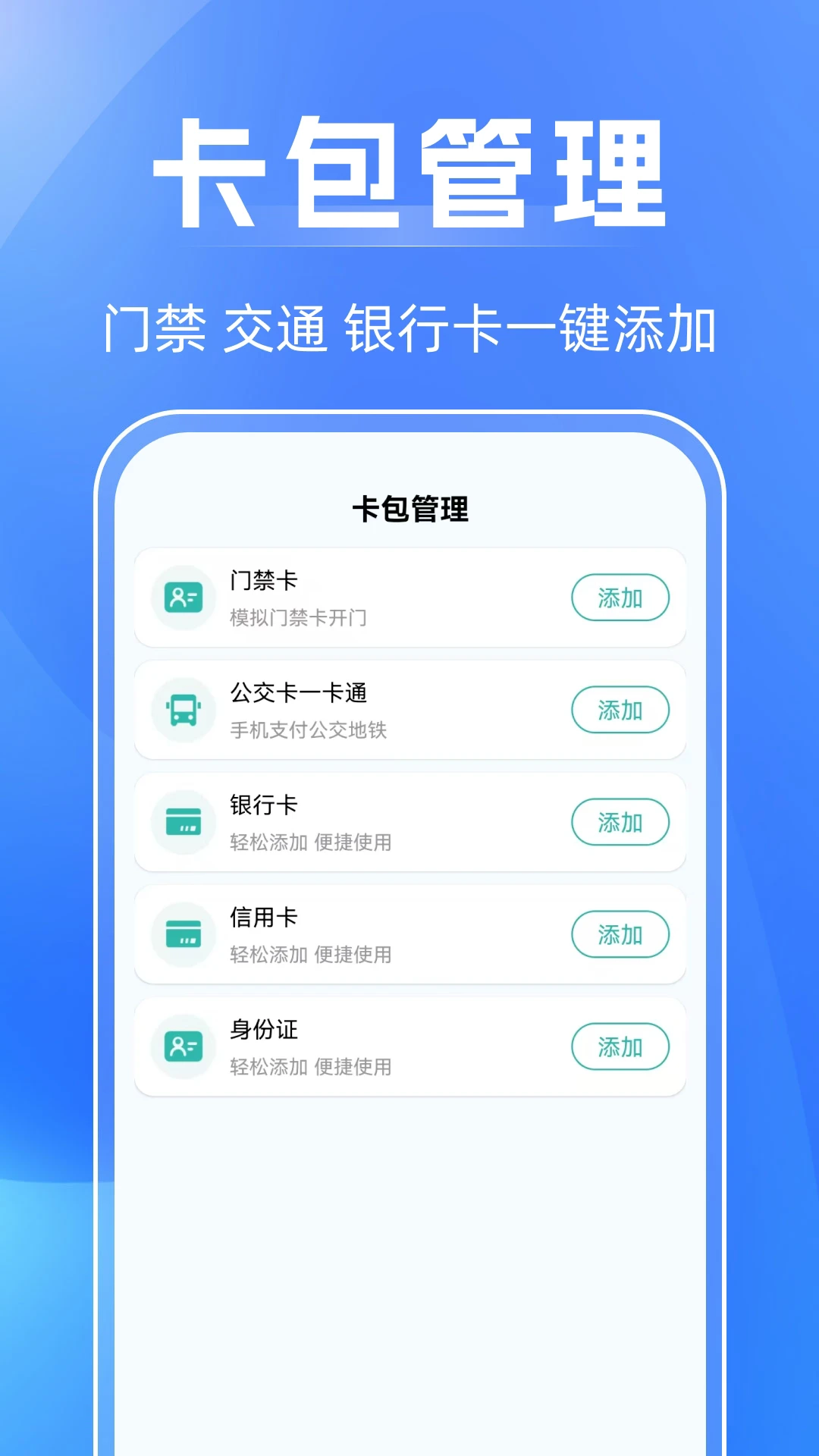Viewport: 819px width, 1456px height.
Task: Select the 身份证 ID badge icon
Action: pos(182,1047)
